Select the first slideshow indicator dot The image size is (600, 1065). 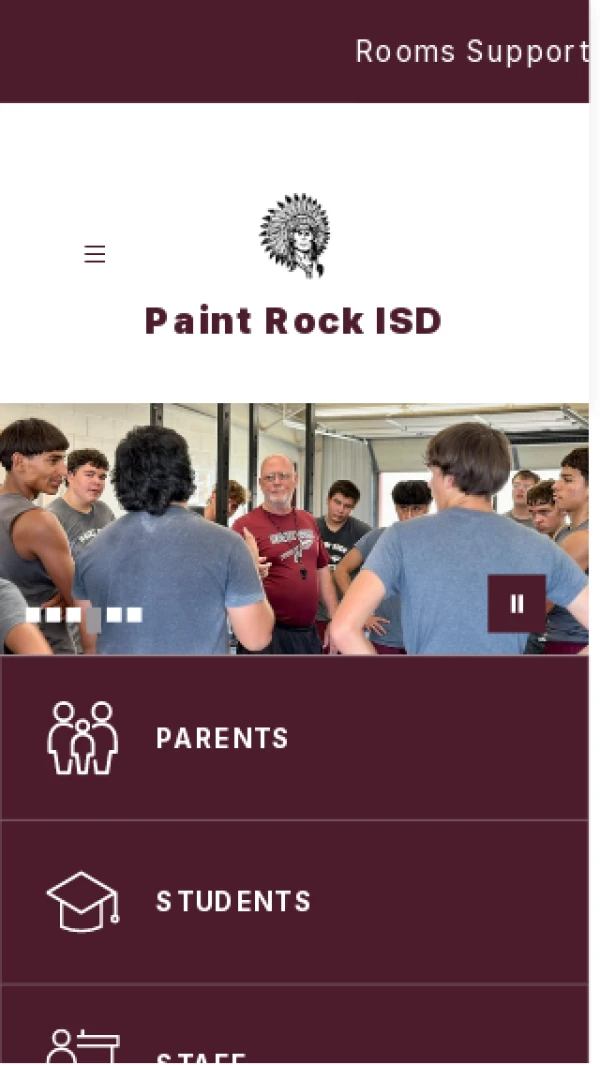(33, 614)
